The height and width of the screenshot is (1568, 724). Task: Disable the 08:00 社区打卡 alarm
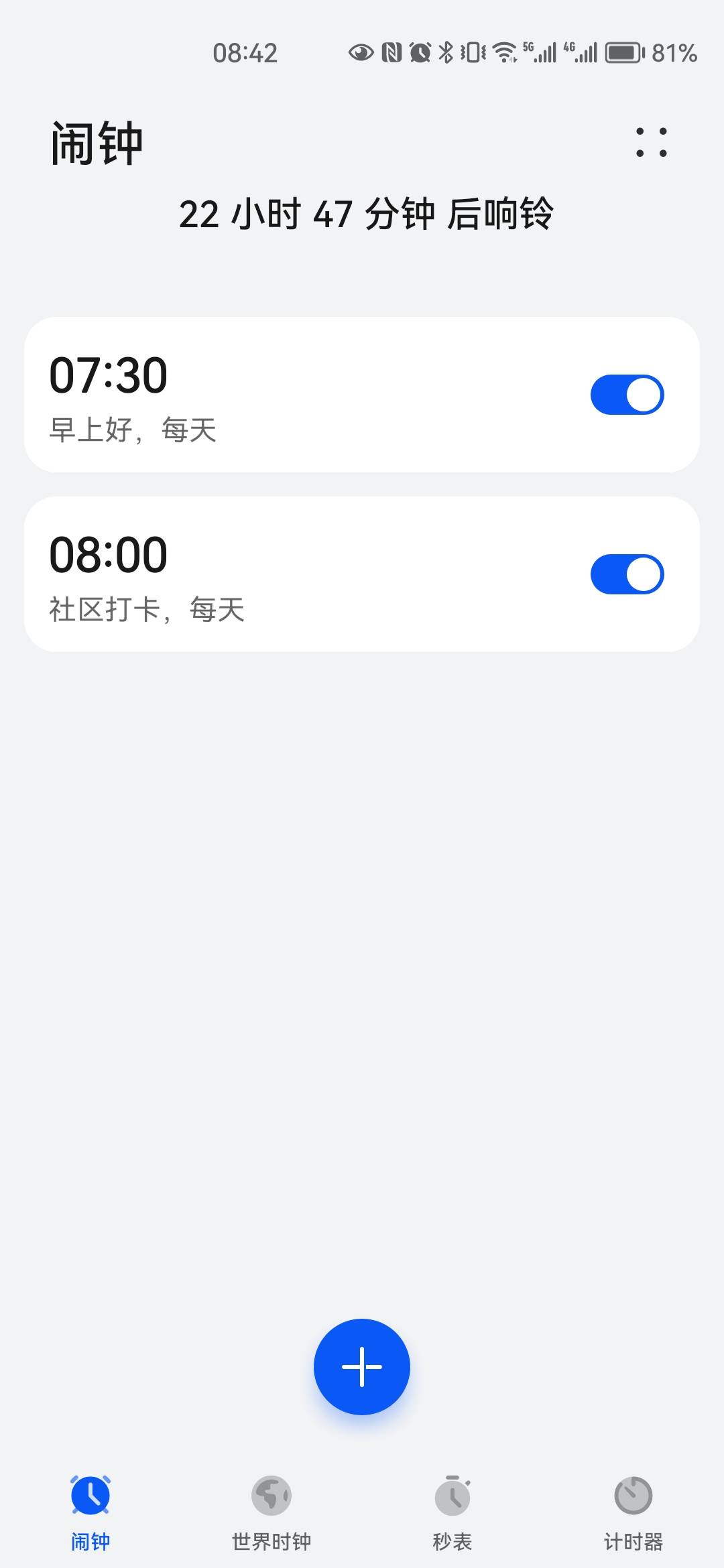point(627,574)
